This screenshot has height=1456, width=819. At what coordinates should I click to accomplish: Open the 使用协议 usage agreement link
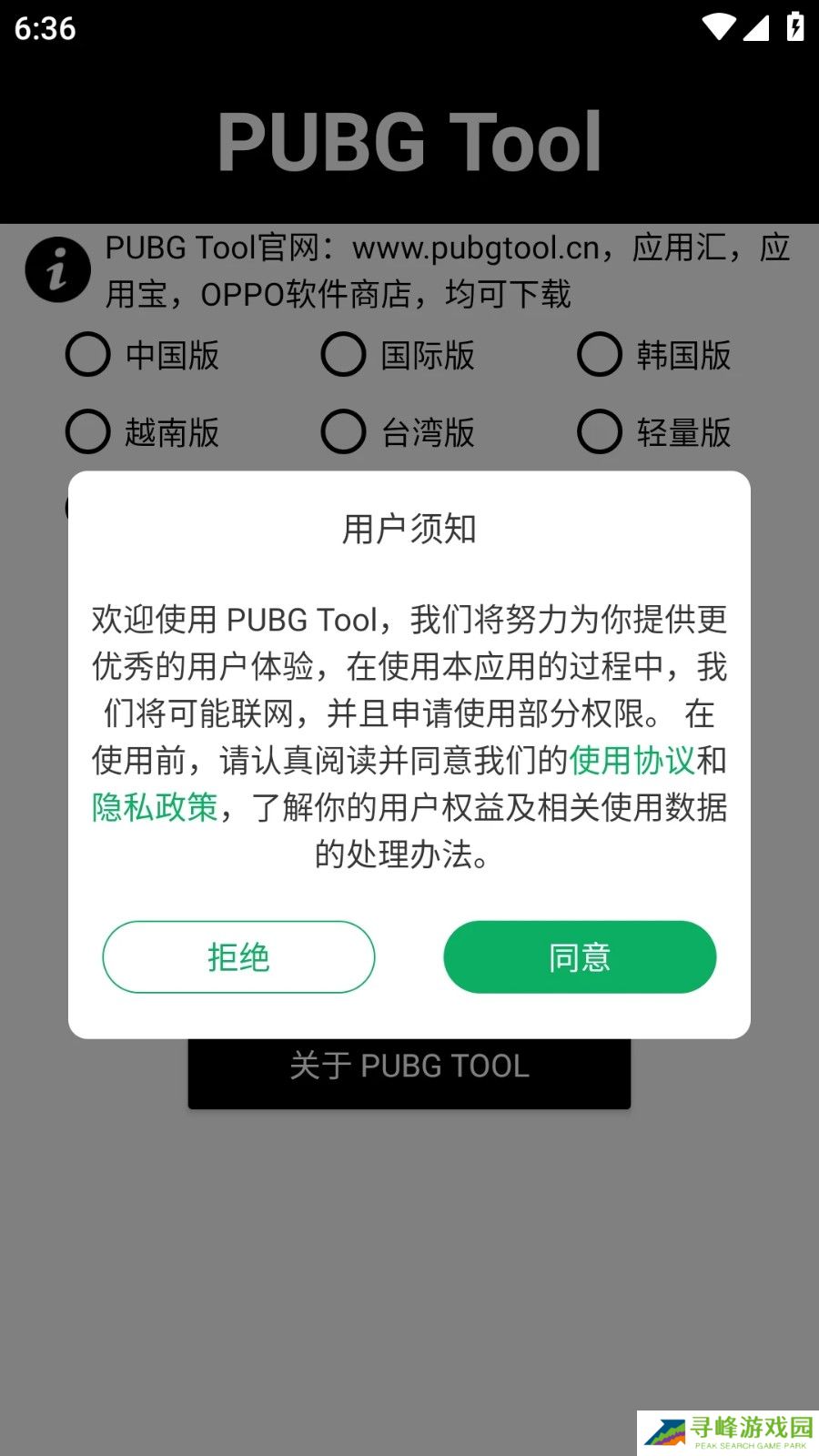632,760
